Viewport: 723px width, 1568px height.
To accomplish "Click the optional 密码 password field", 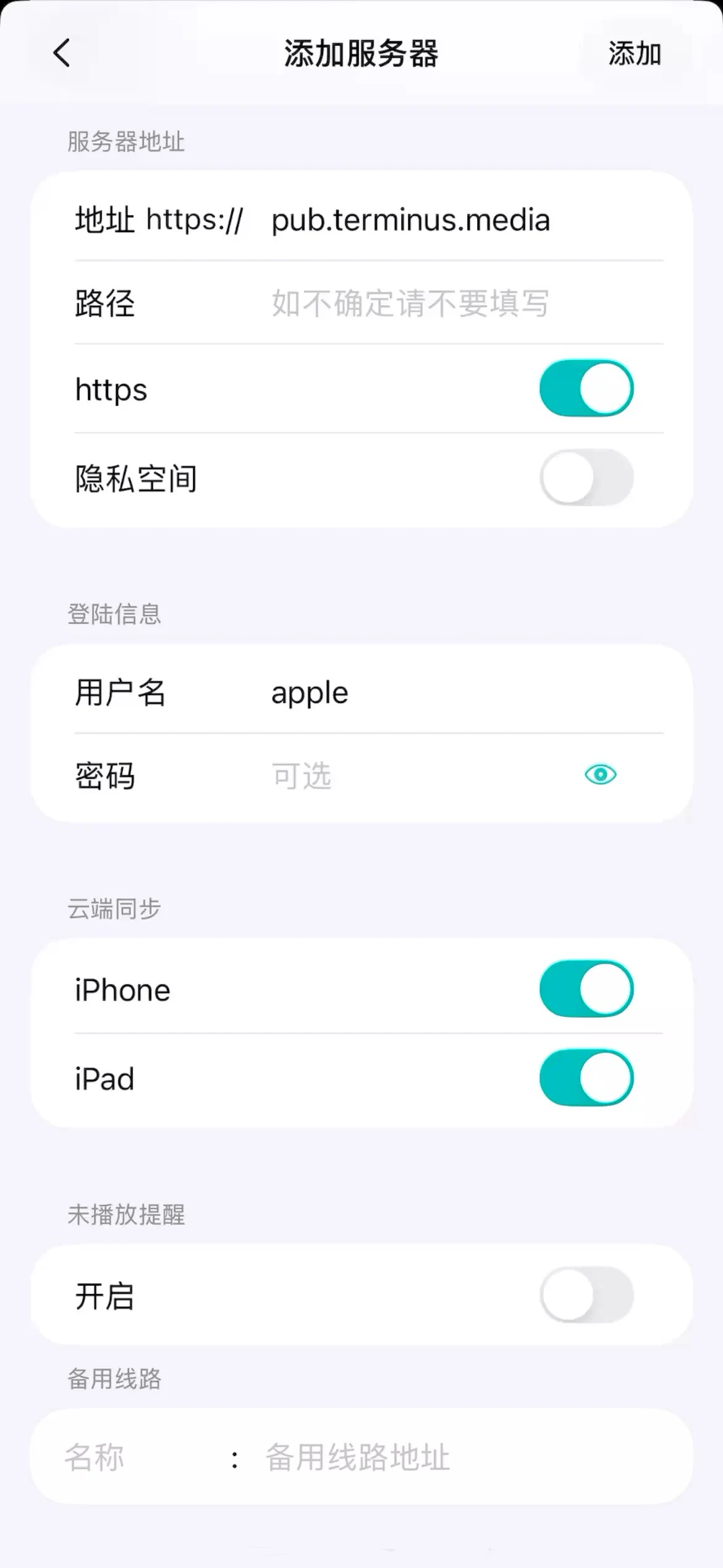I will tap(371, 777).
